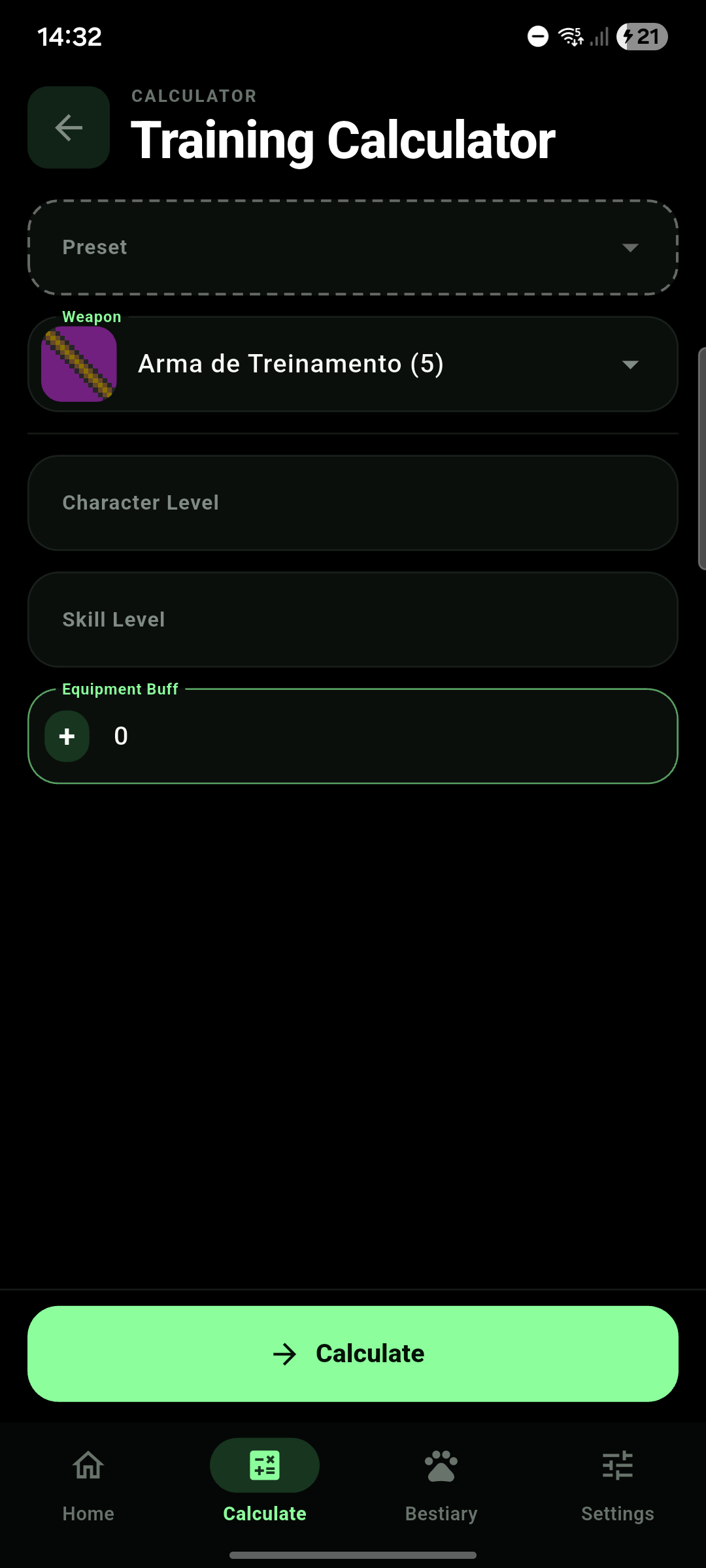Screen dimensions: 706x1568
Task: Enter a value in Skill Level field
Action: 353,619
